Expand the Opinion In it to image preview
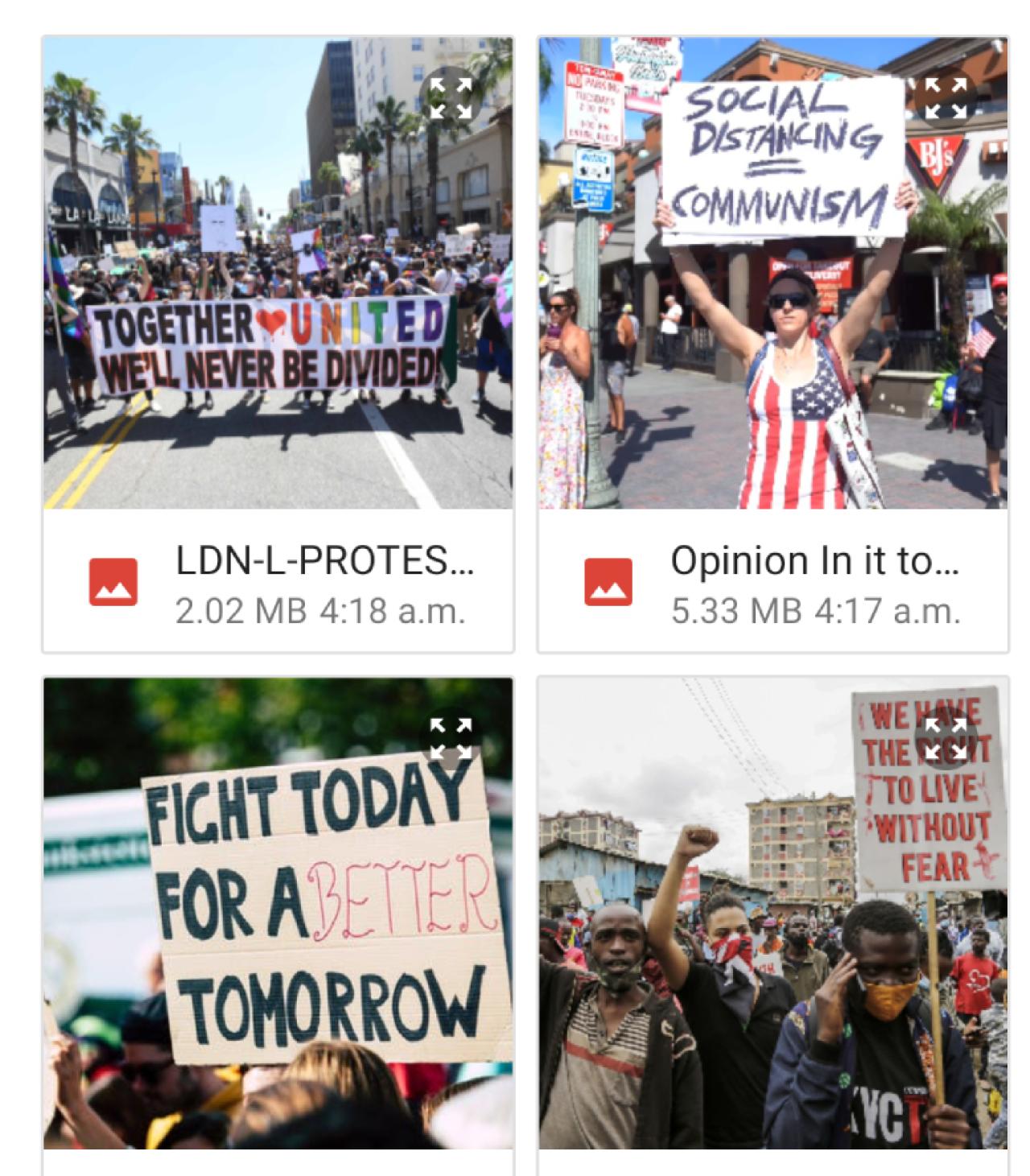This screenshot has height=1176, width=1030. coord(945,98)
